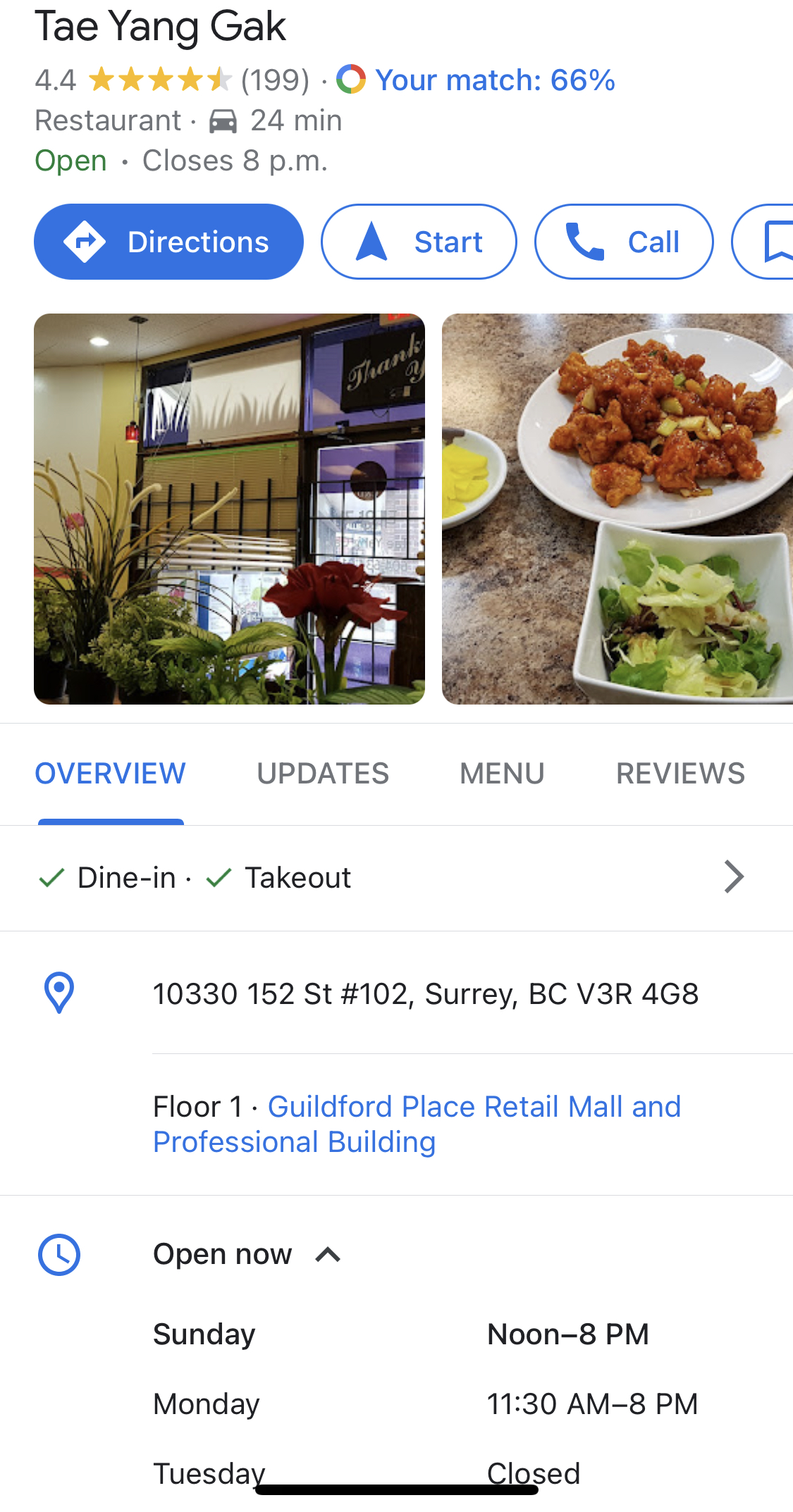Call the restaurant
The height and width of the screenshot is (1512, 793).
[623, 242]
